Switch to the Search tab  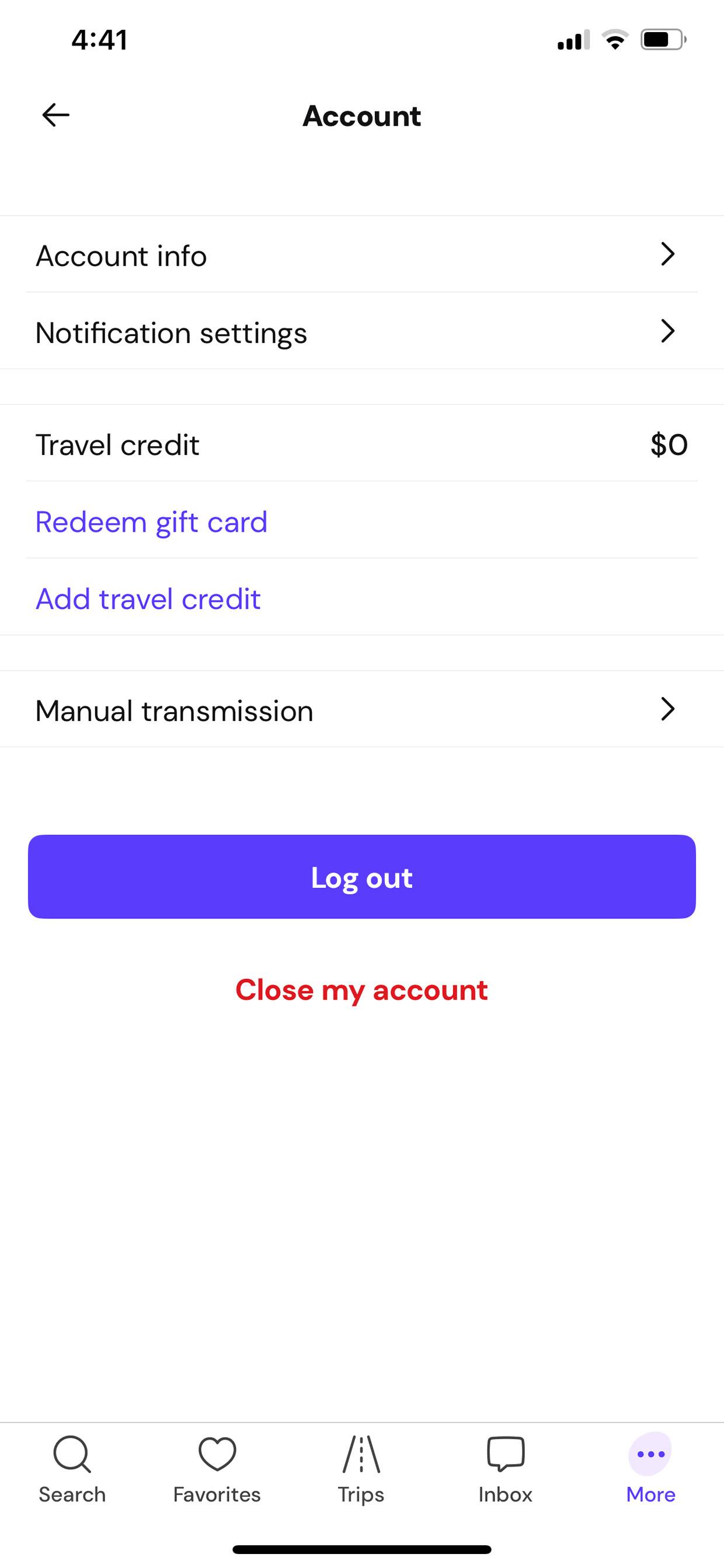(x=72, y=1469)
